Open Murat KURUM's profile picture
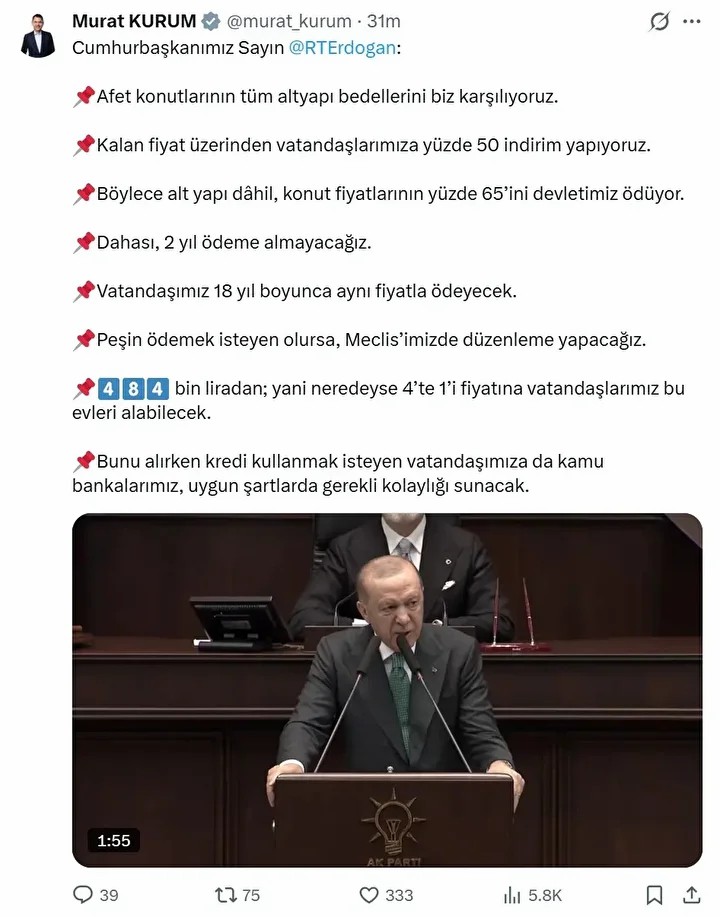The height and width of the screenshot is (917, 720). (38, 36)
